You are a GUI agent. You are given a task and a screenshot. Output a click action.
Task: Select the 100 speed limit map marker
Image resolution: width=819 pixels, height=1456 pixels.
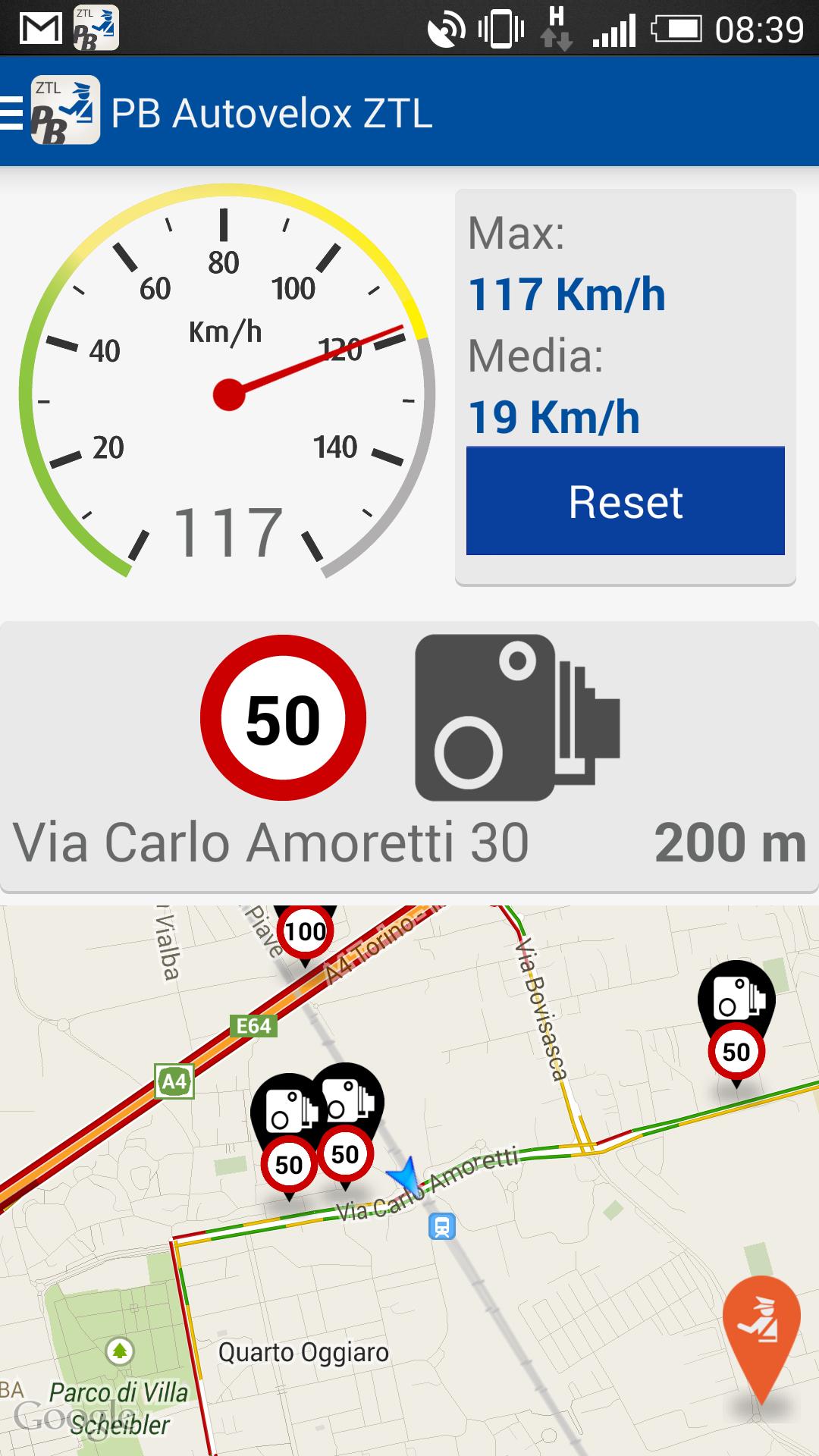pyautogui.click(x=305, y=932)
